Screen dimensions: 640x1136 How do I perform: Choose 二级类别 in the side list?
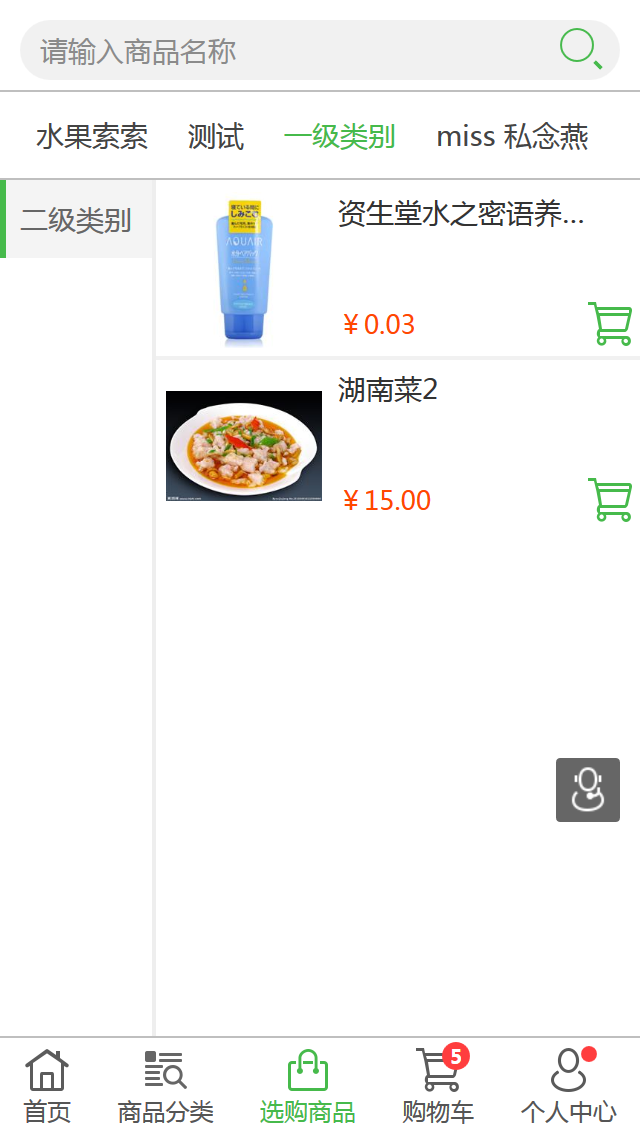(76, 220)
